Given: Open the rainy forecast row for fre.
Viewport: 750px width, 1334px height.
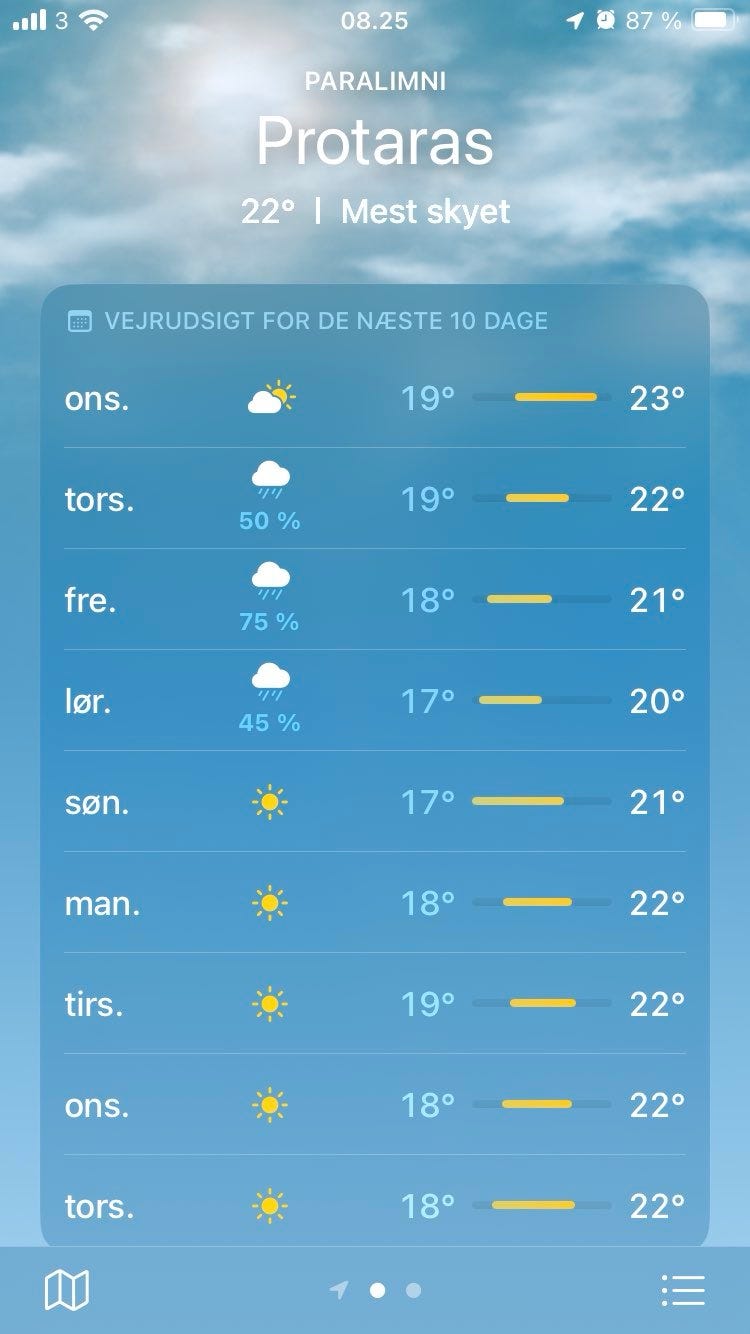Looking at the screenshot, I should coord(375,600).
